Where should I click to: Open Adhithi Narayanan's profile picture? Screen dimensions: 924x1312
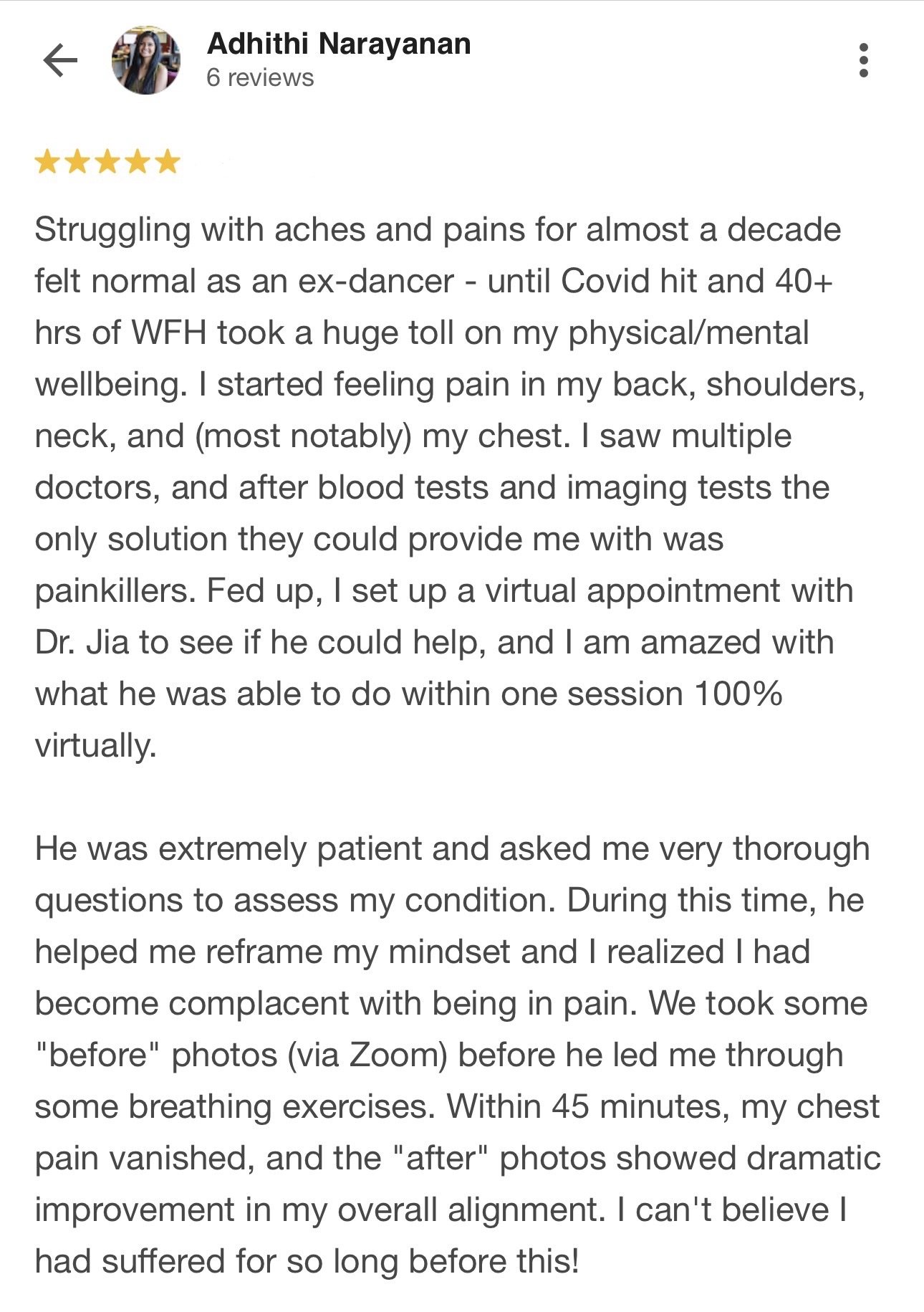(146, 60)
